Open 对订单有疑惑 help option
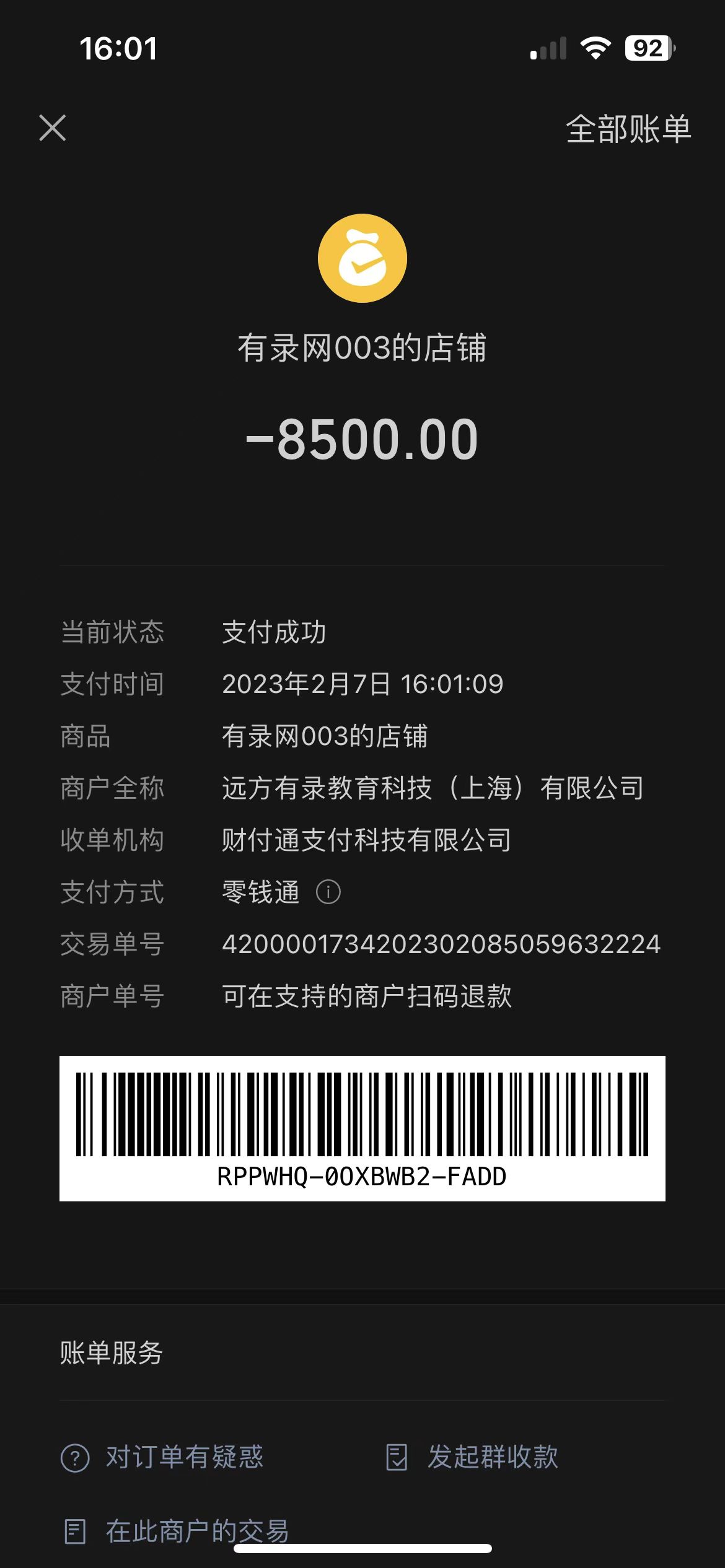 click(162, 1457)
